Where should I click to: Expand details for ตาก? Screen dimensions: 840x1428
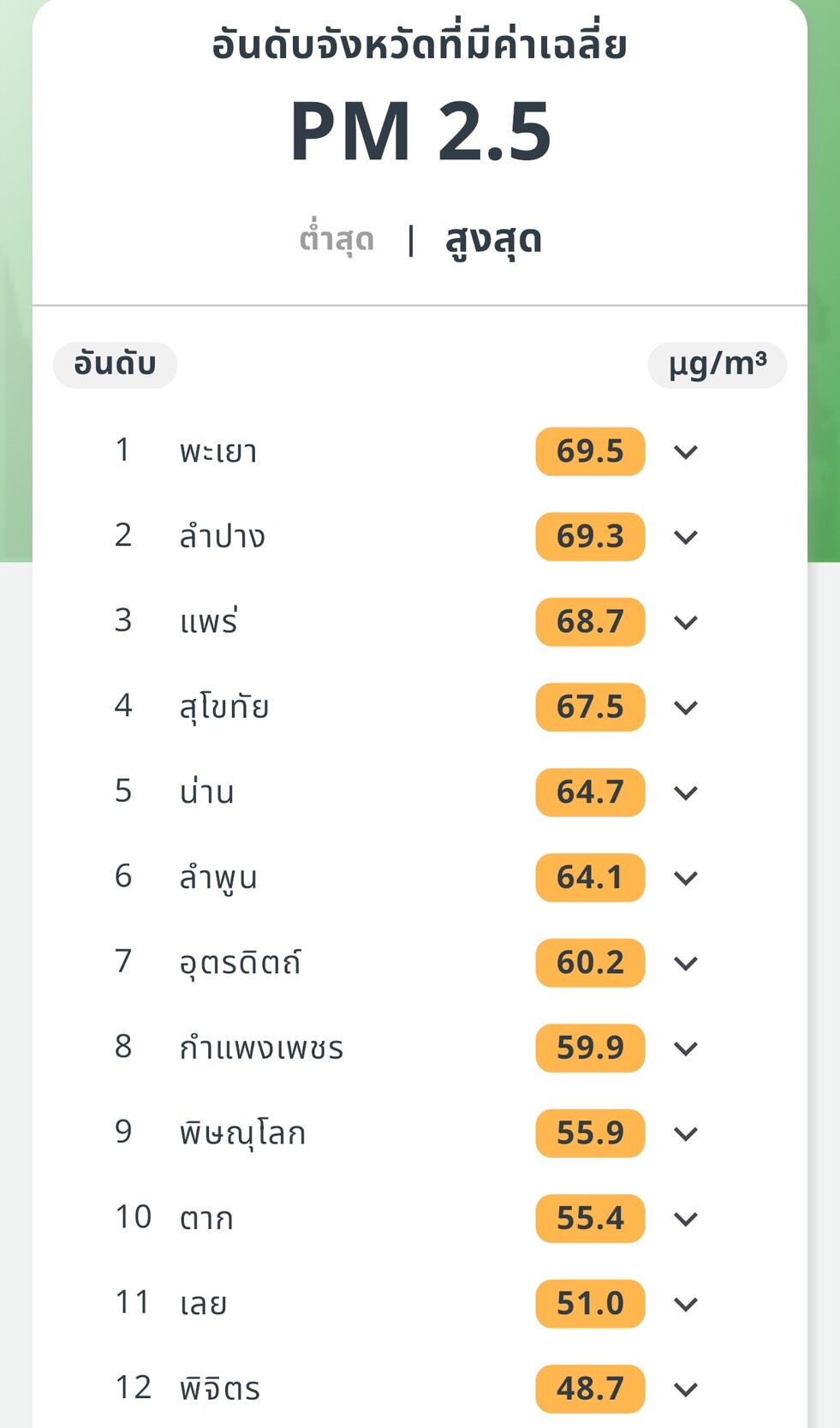pos(686,1219)
